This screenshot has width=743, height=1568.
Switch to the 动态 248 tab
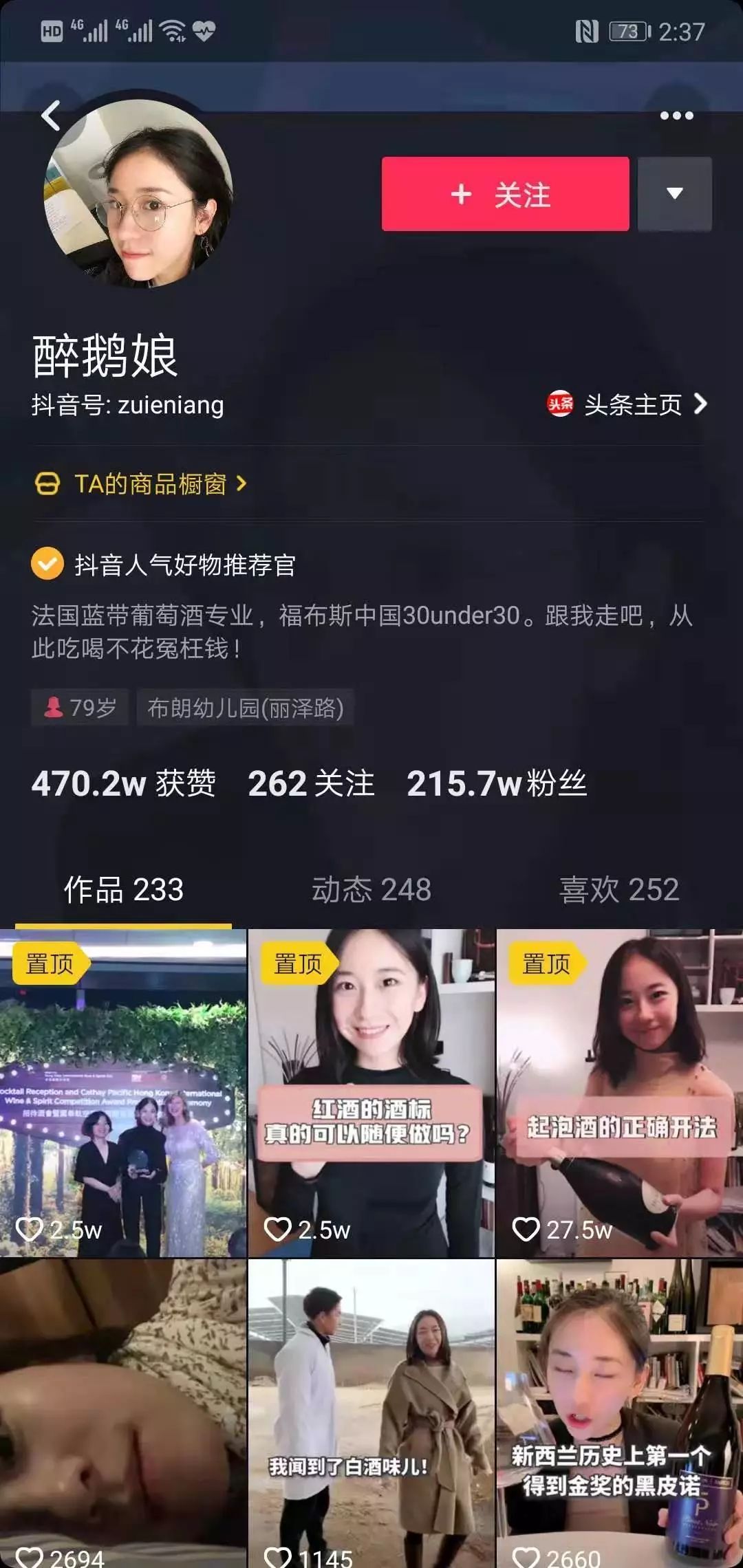[371, 890]
